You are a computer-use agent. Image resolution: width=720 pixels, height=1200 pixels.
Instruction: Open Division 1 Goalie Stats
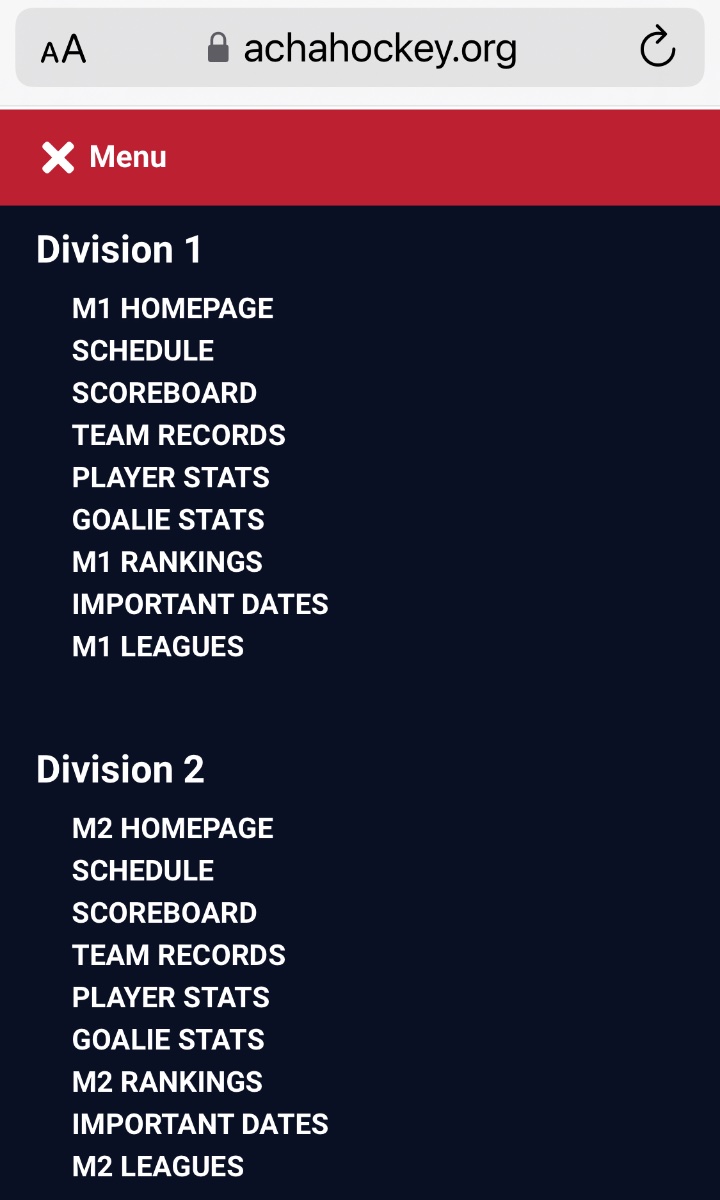coord(168,520)
